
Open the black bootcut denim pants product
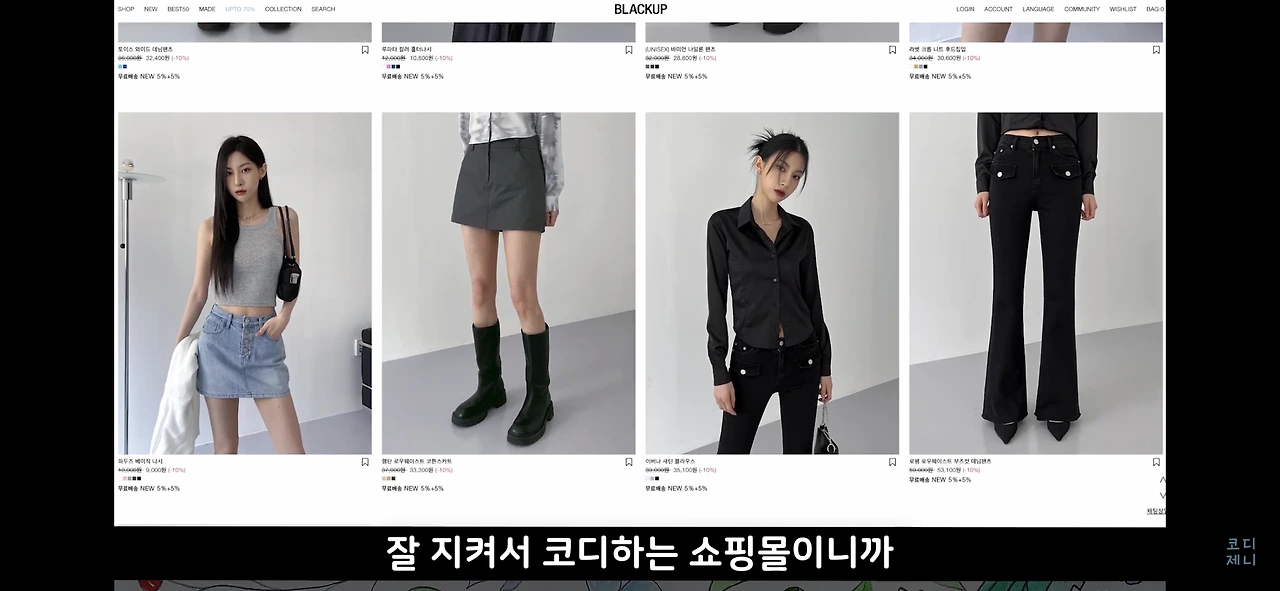(1036, 283)
